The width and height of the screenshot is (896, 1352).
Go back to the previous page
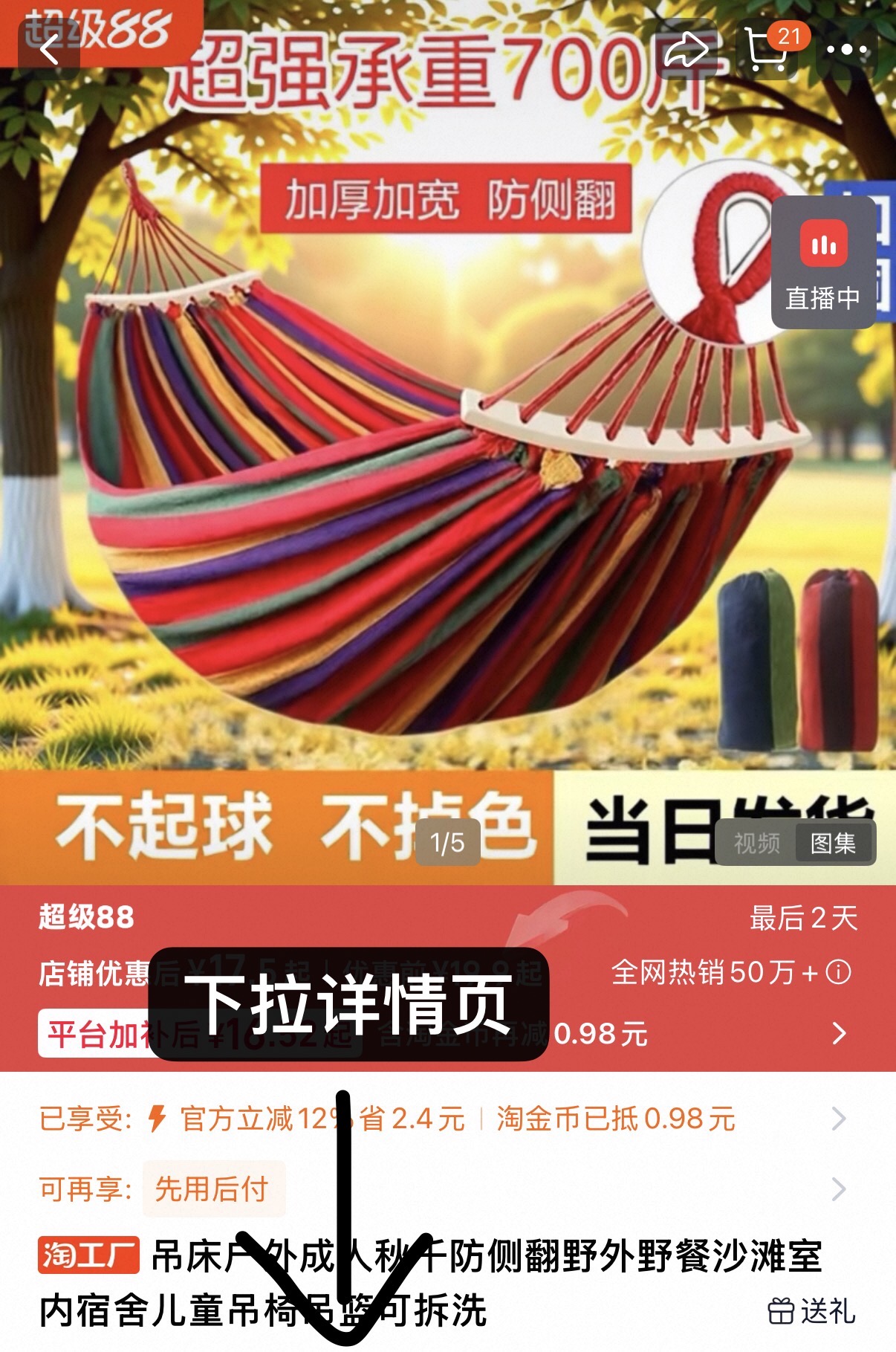coord(49,51)
